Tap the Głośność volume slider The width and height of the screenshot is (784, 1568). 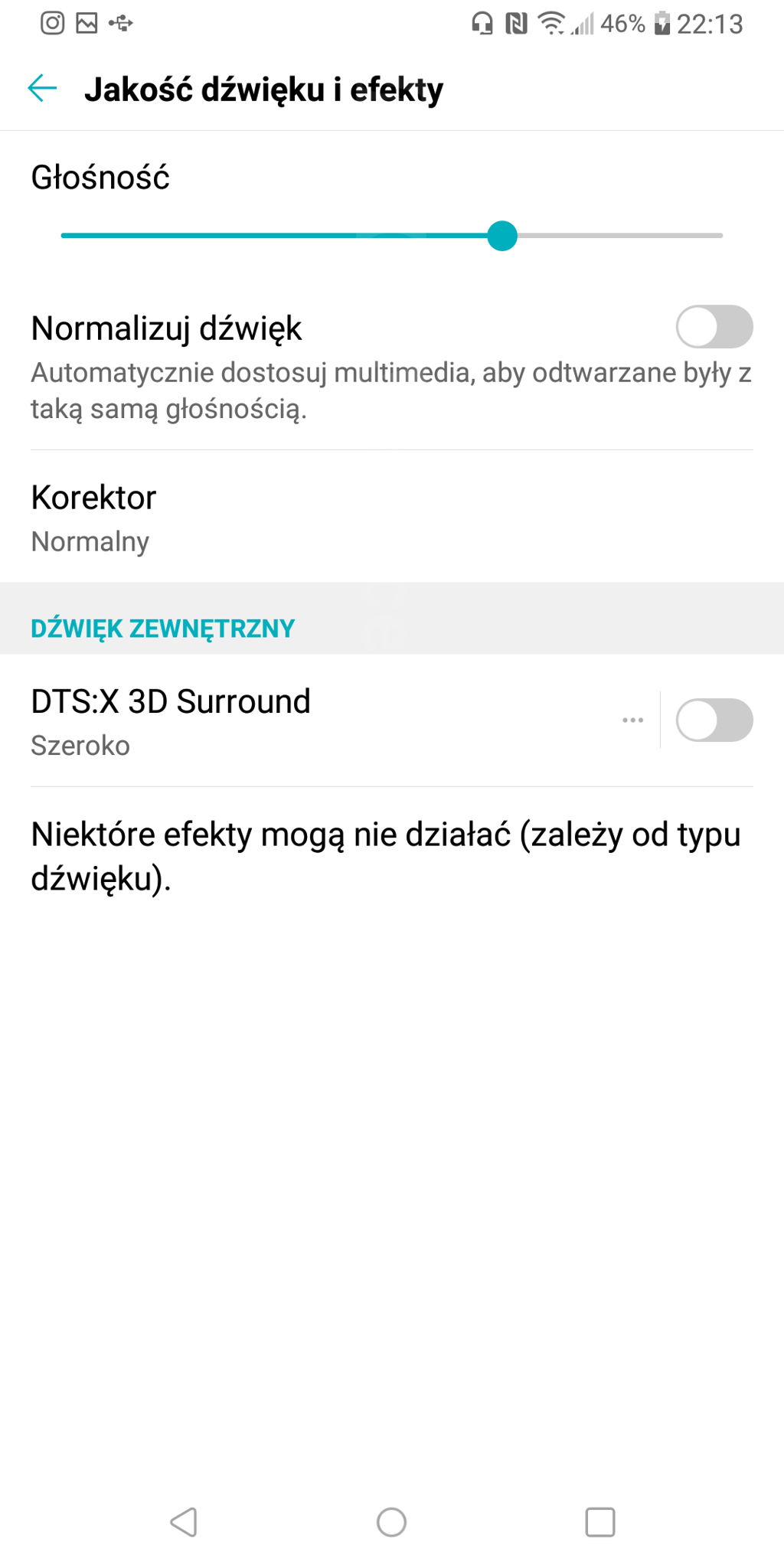pyautogui.click(x=392, y=236)
